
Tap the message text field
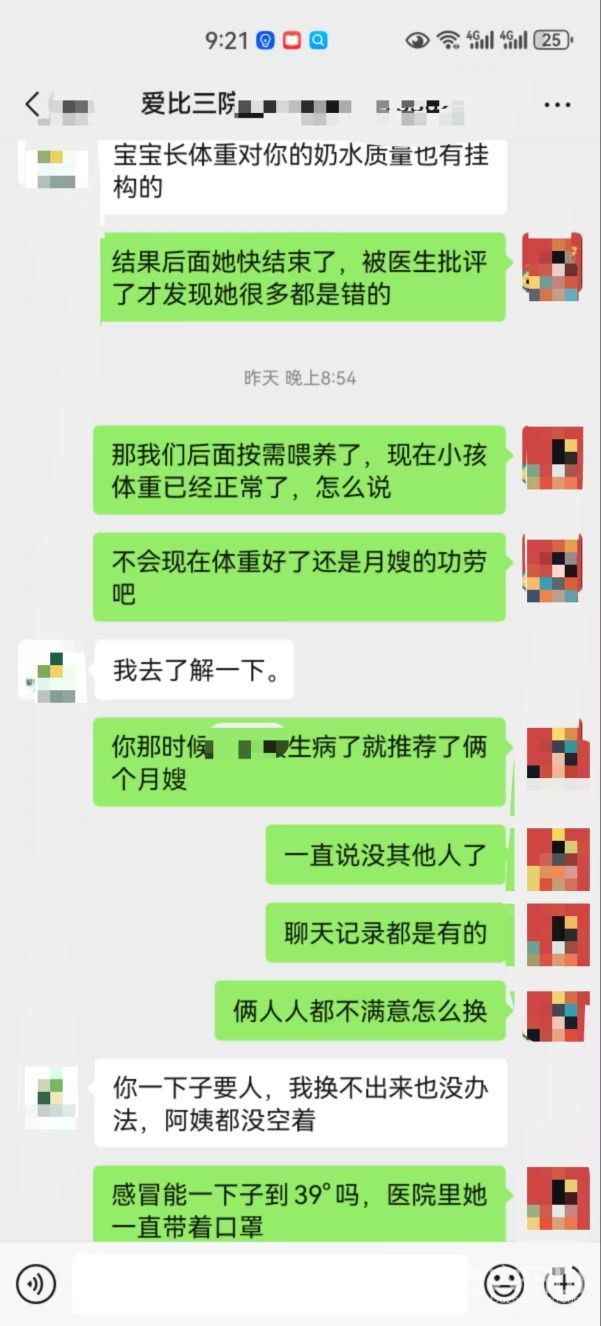click(x=270, y=1283)
